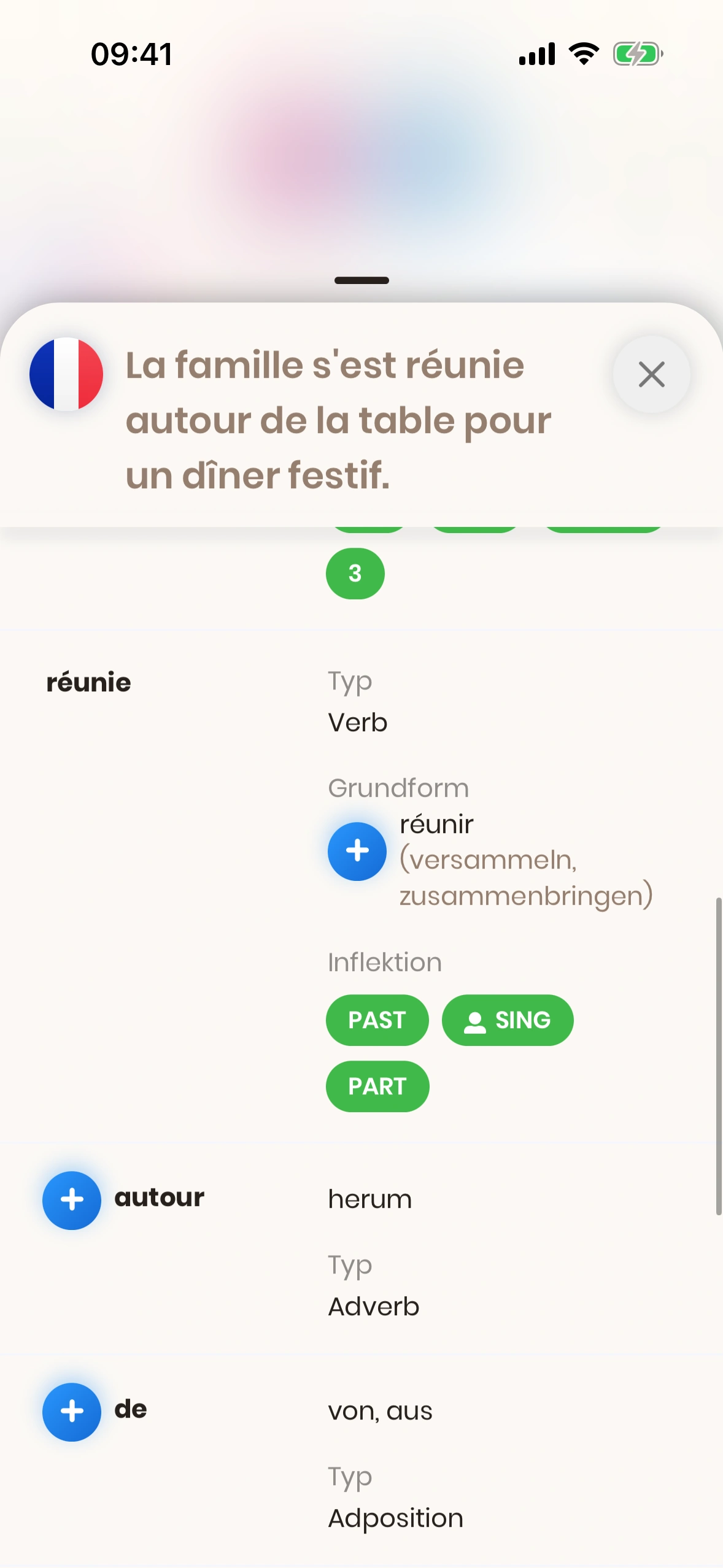Viewport: 723px width, 1568px height.
Task: Tap the SING inflection chip
Action: [508, 1020]
